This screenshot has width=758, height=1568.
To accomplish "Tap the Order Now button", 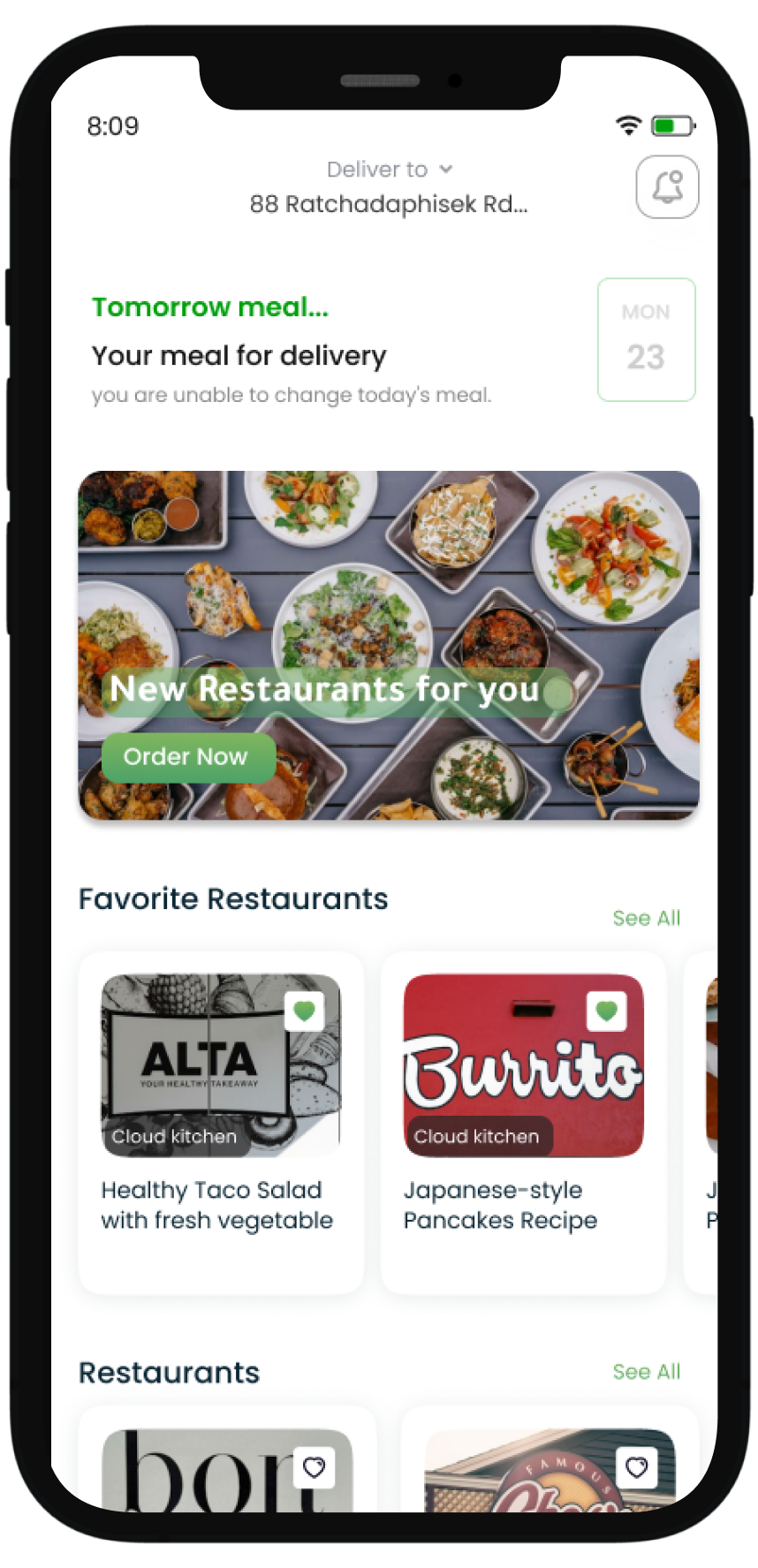I will tap(188, 757).
